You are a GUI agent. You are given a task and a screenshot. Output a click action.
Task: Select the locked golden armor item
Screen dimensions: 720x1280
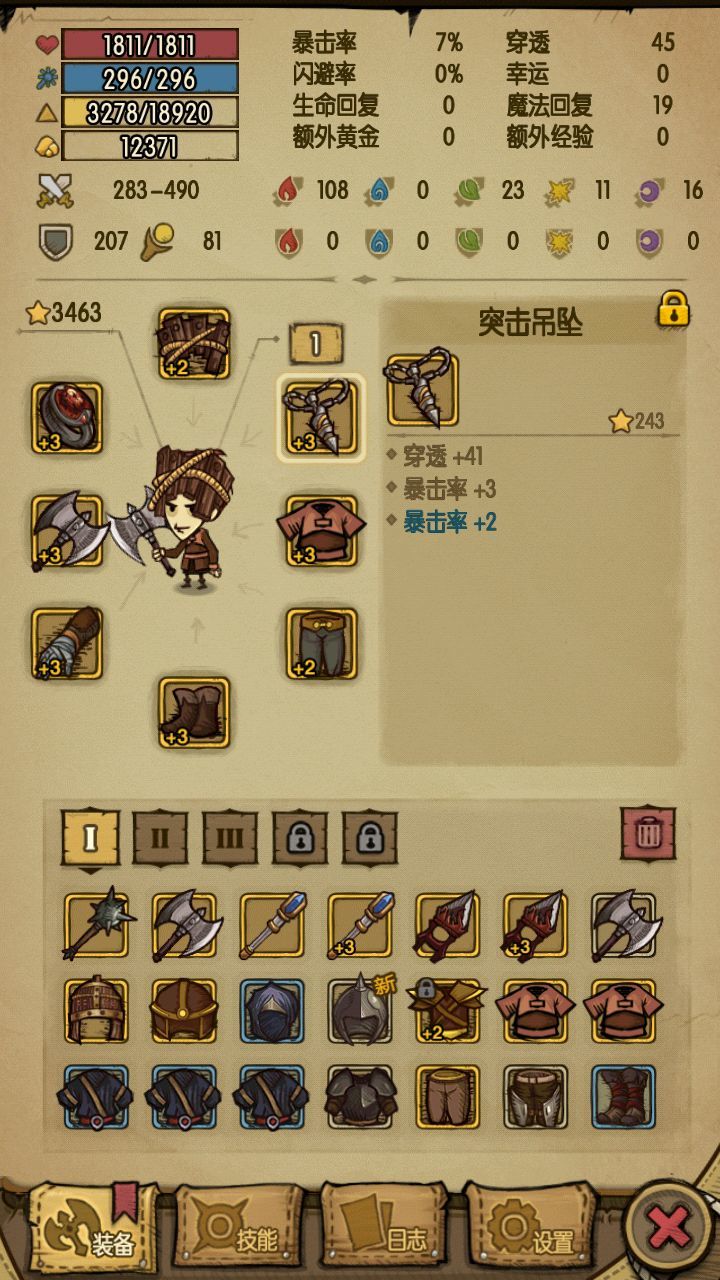click(x=447, y=1011)
